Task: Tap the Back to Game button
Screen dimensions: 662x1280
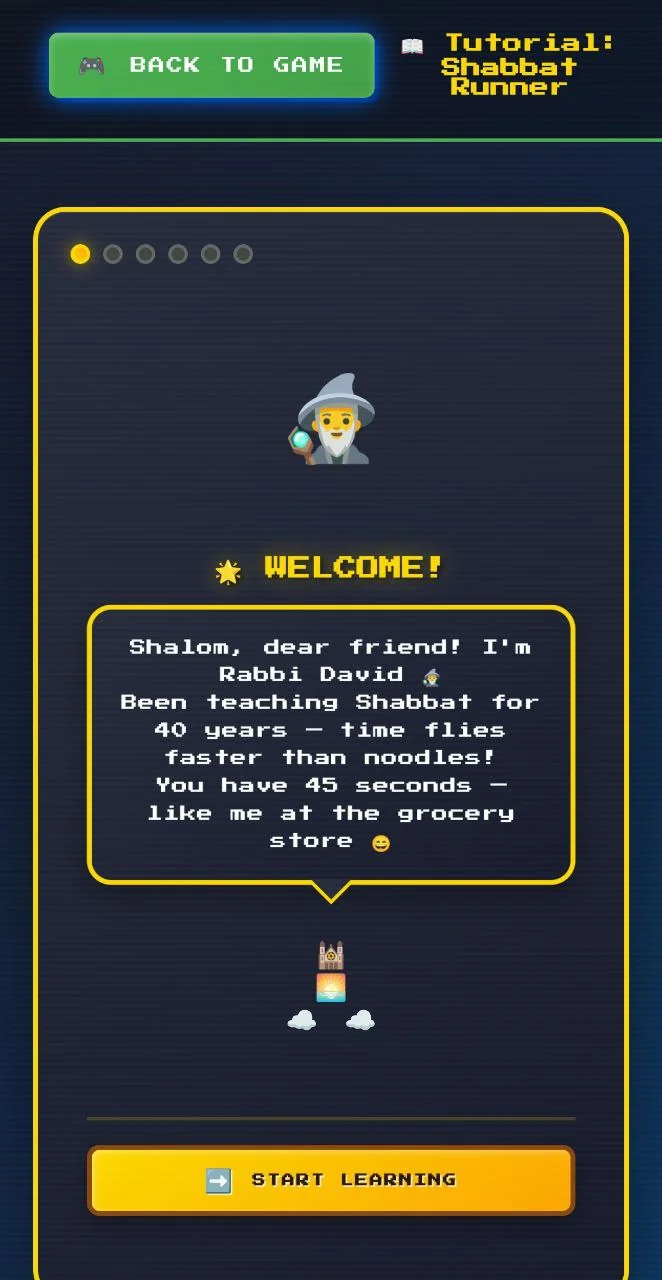Action: 212,66
